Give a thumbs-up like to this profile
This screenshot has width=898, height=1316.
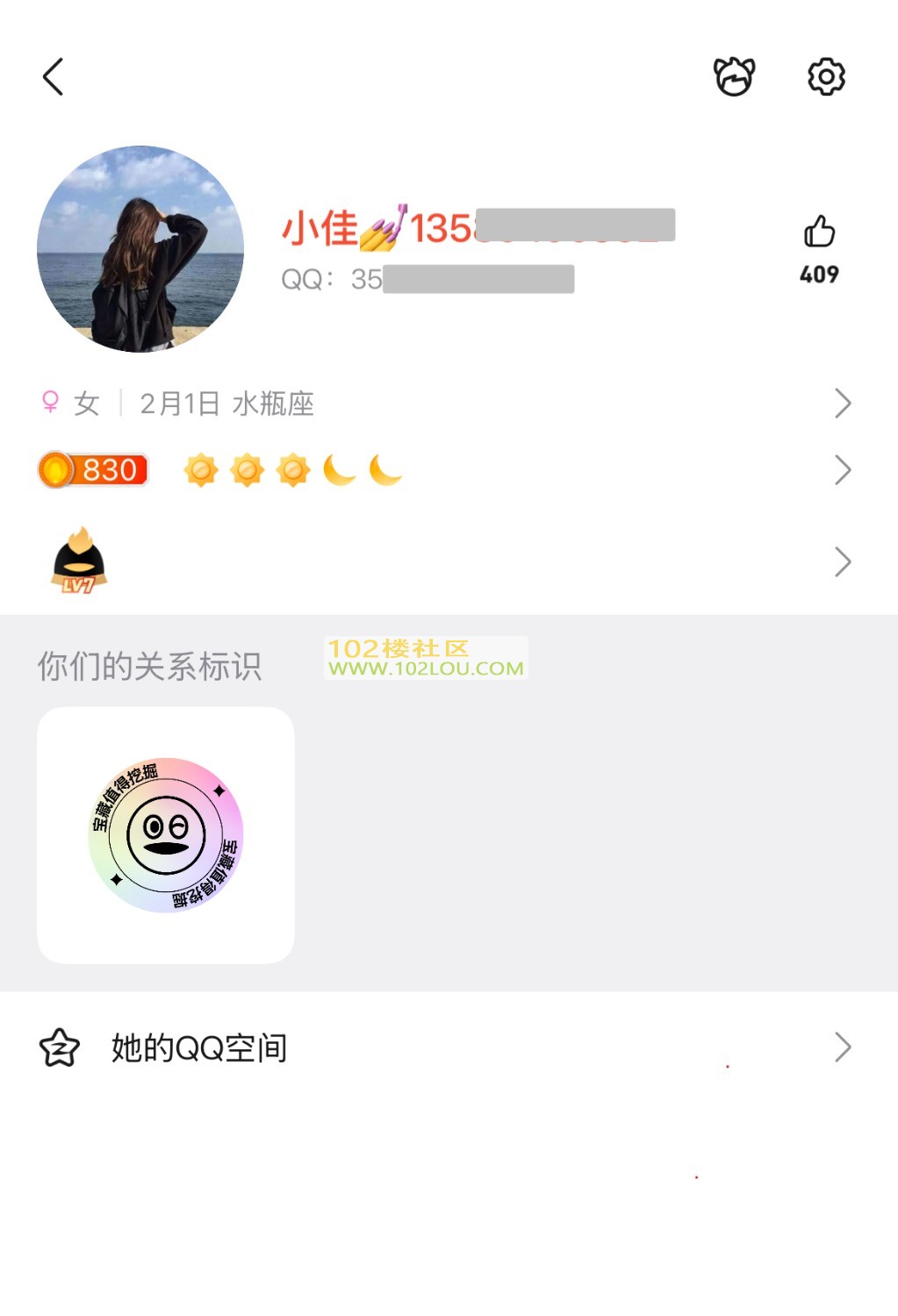pyautogui.click(x=819, y=233)
